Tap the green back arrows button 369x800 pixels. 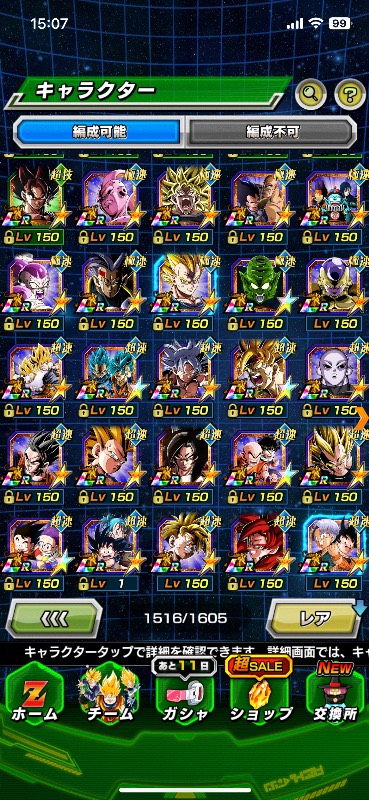[54, 618]
